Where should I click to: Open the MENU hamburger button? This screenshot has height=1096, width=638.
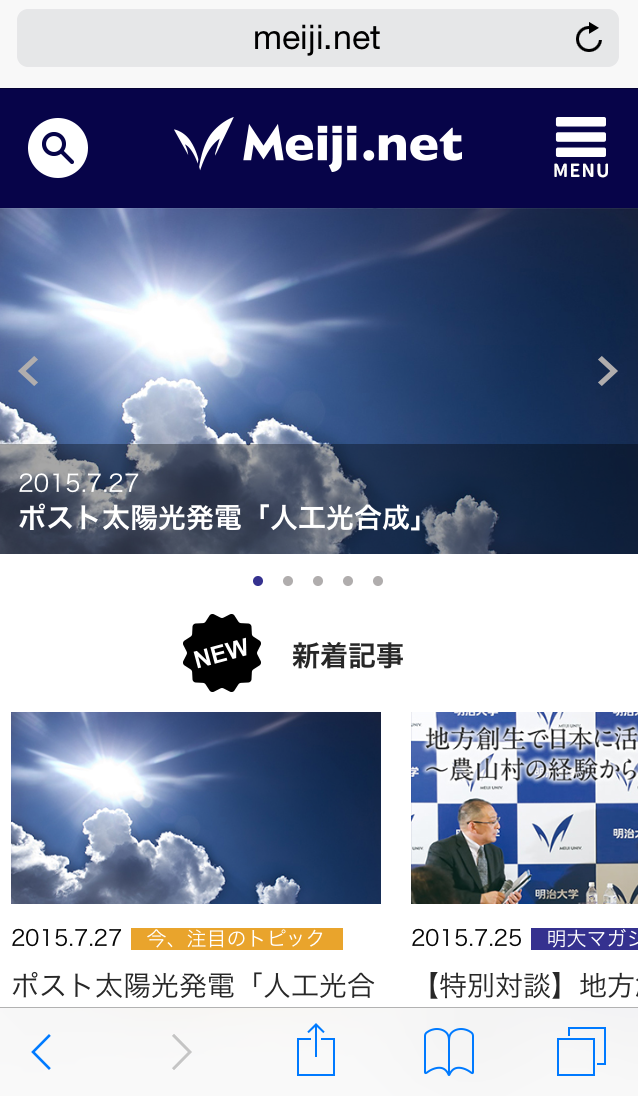pos(581,148)
